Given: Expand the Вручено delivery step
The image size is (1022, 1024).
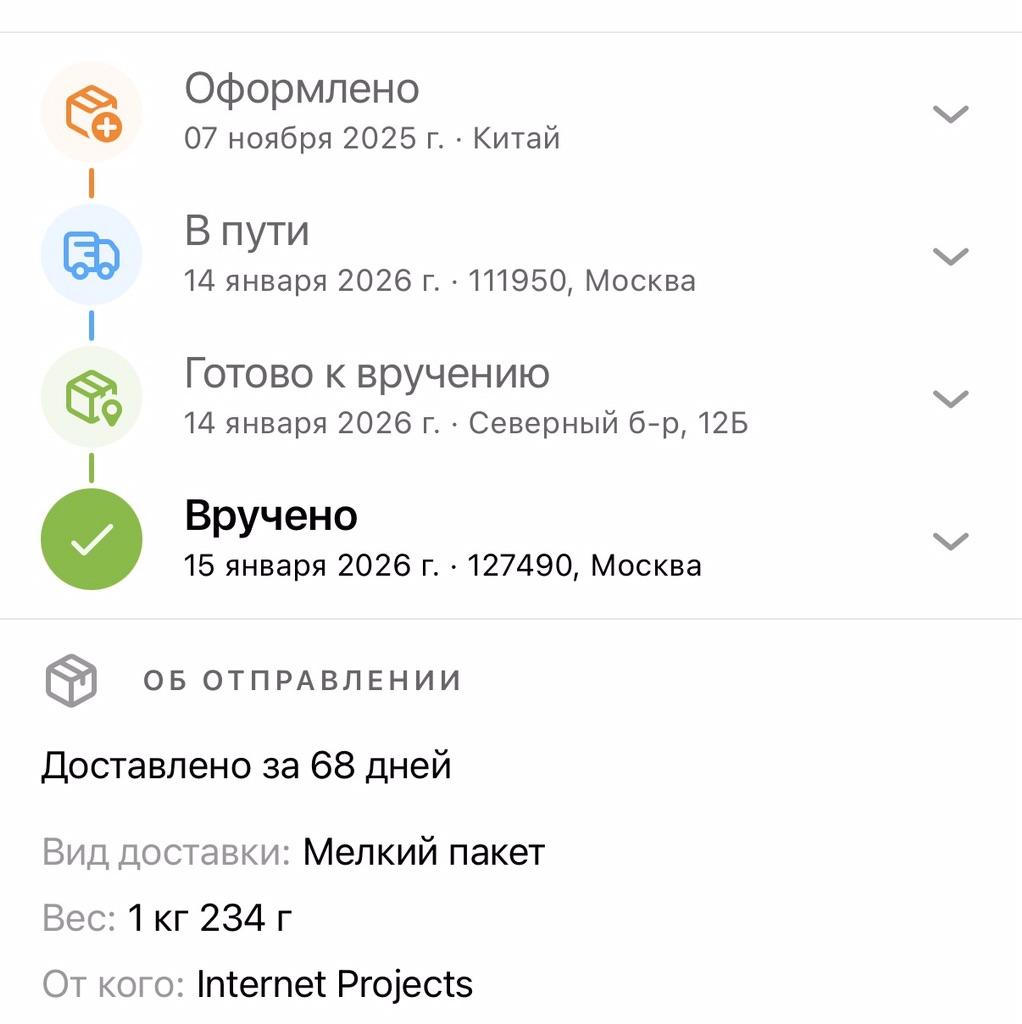Looking at the screenshot, I should 950,541.
